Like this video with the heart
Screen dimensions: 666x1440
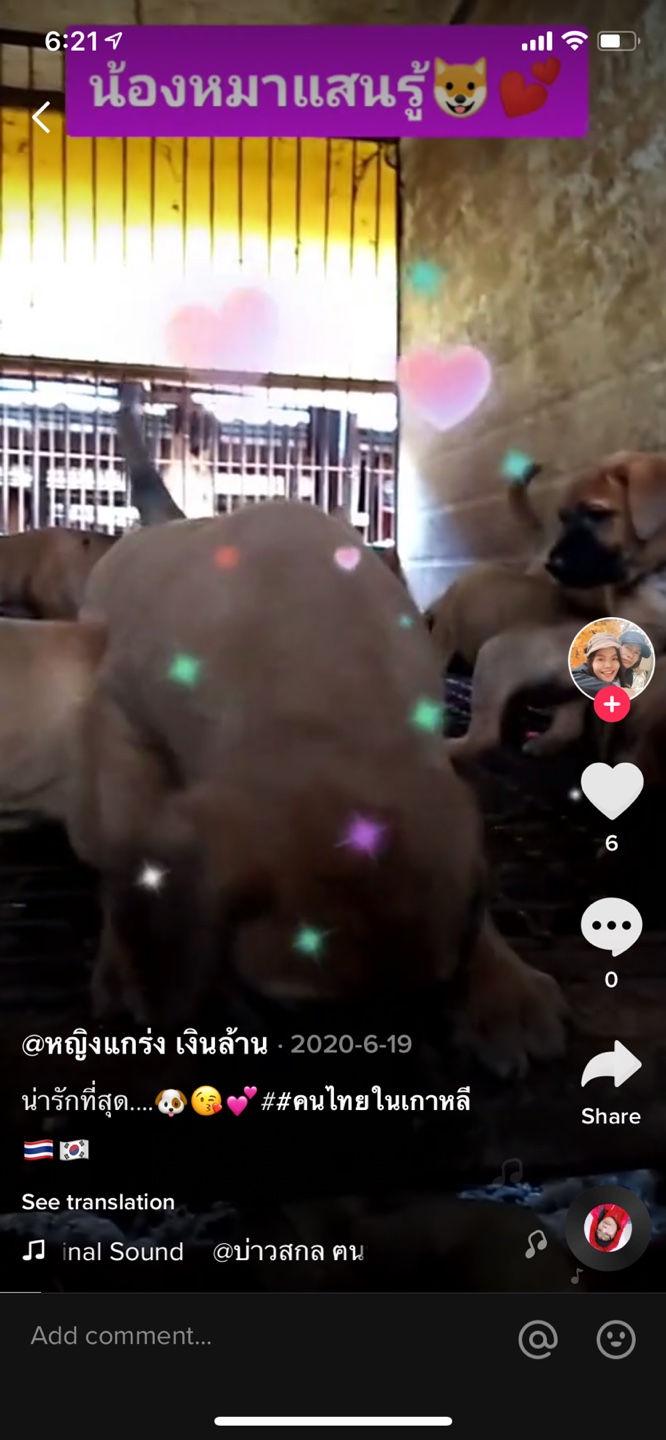[x=611, y=791]
